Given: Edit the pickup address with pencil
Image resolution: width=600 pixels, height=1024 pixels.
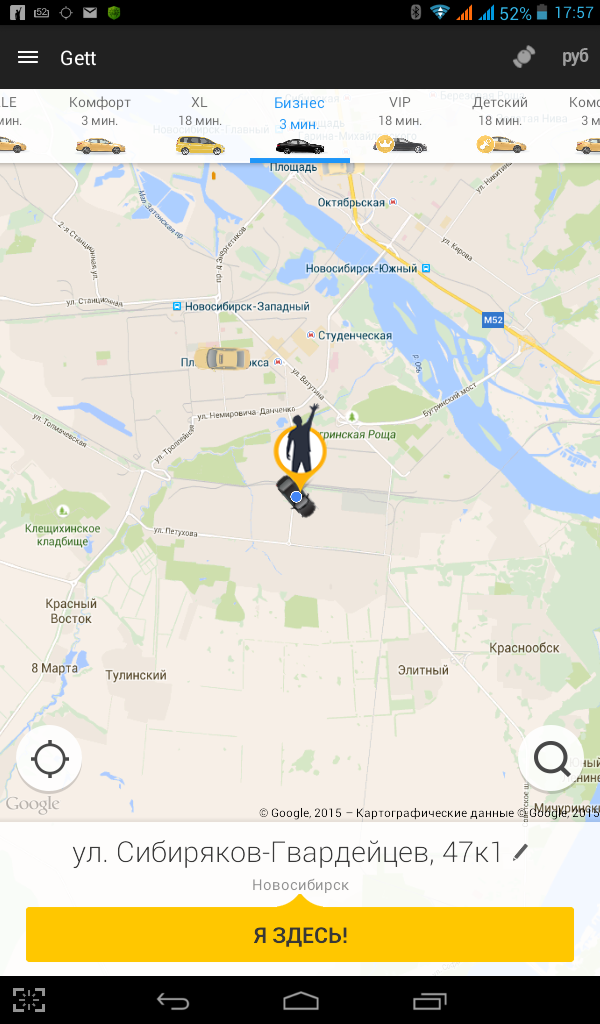Looking at the screenshot, I should coord(520,852).
